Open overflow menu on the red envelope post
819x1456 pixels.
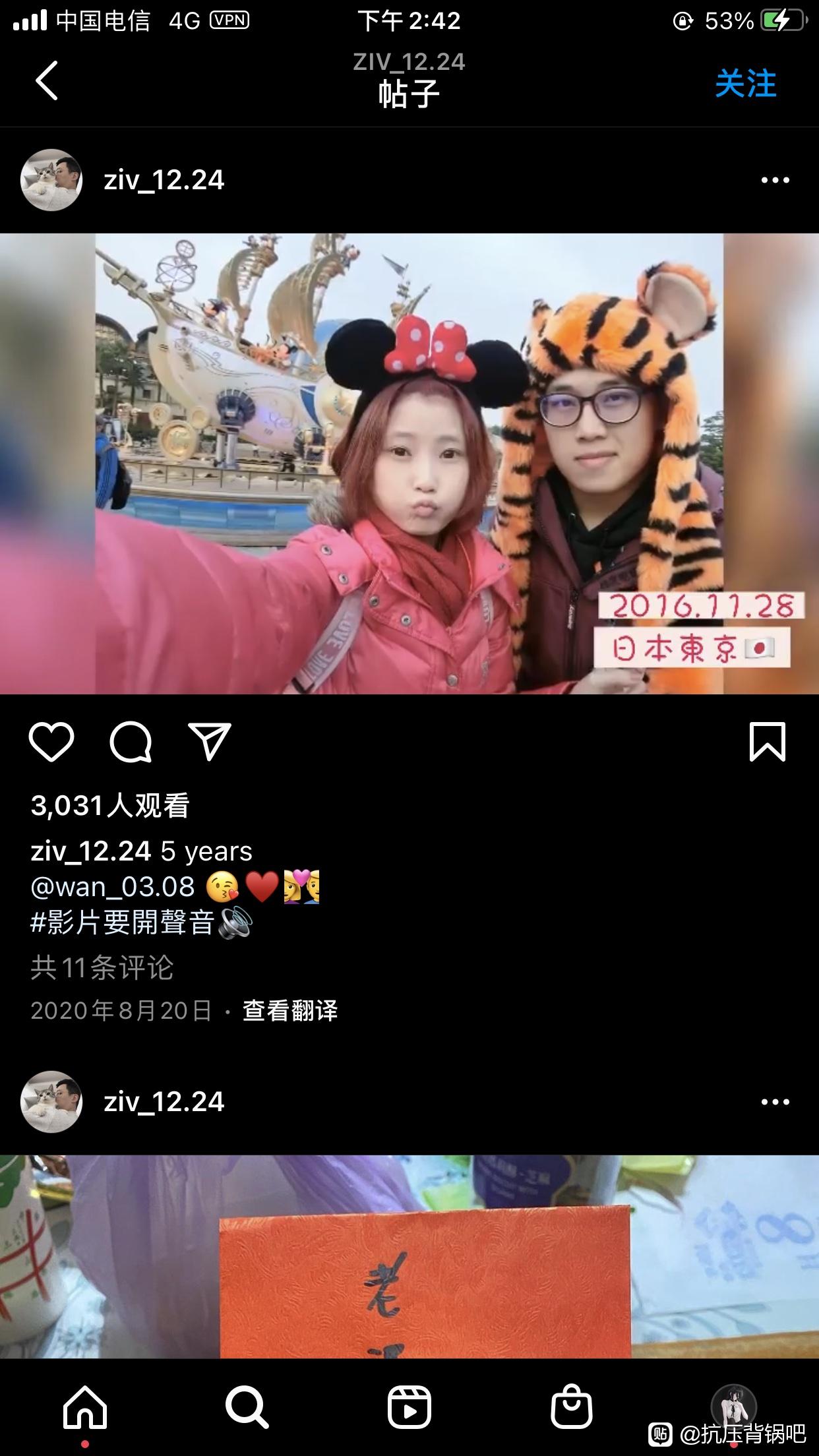coord(775,1102)
